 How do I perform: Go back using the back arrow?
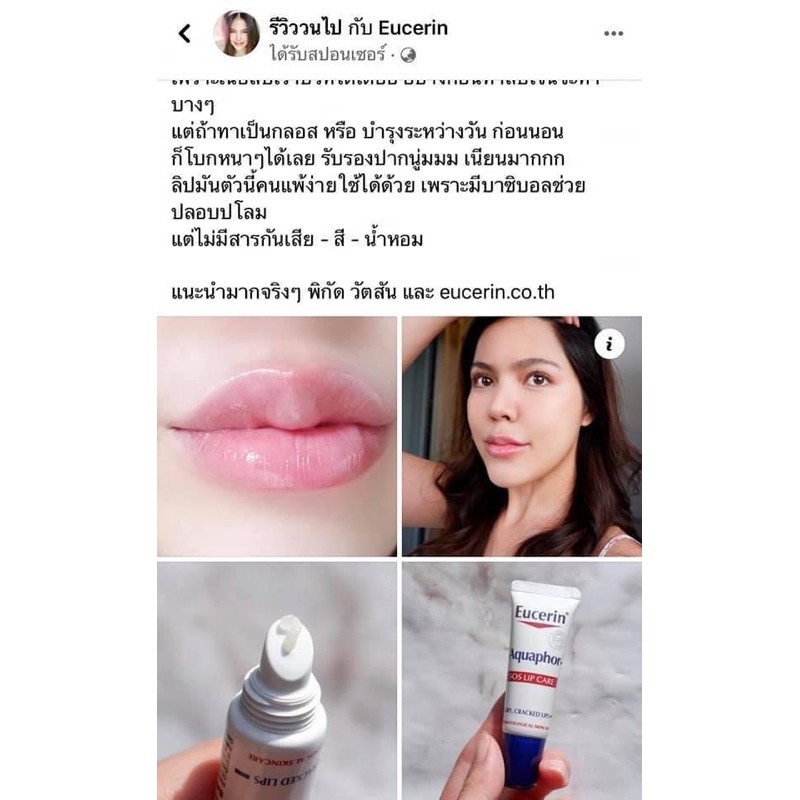point(184,34)
